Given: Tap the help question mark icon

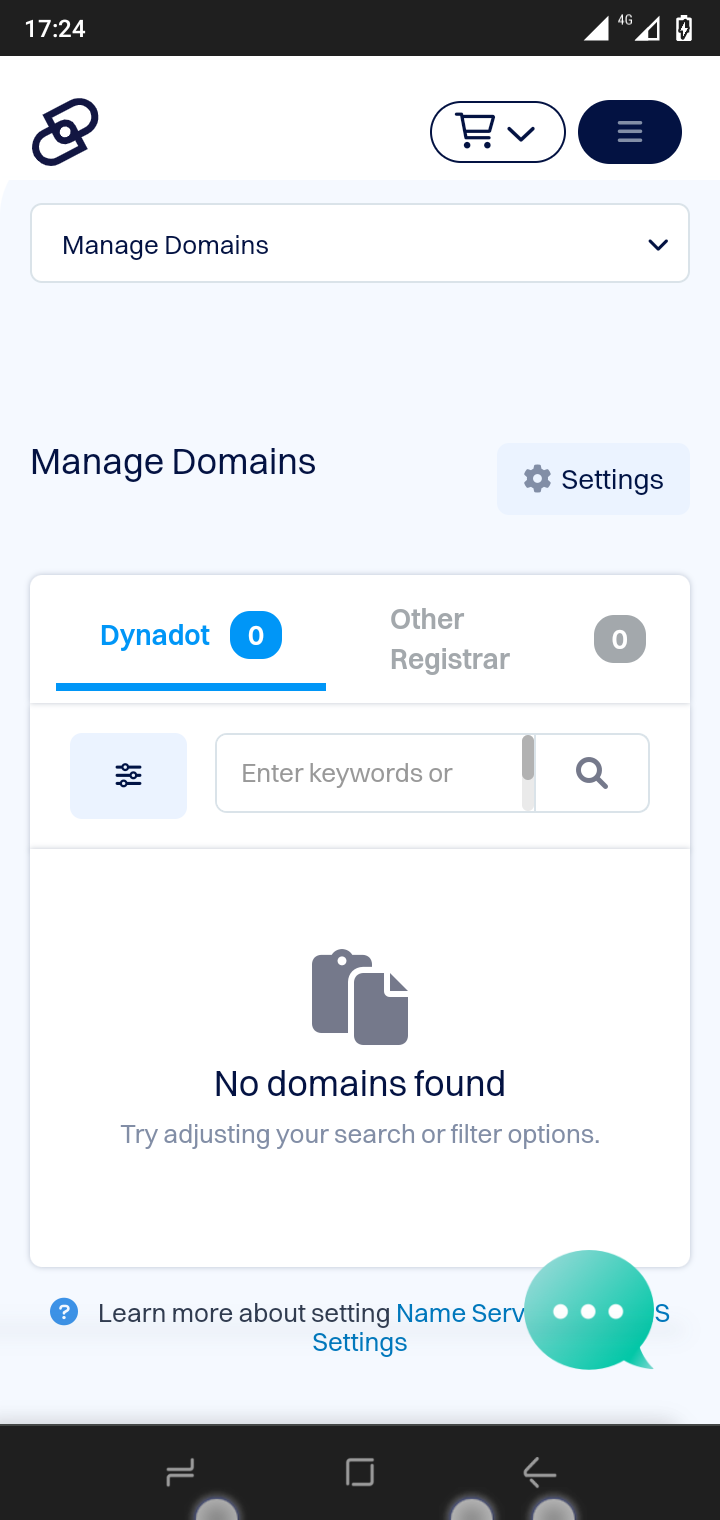Looking at the screenshot, I should coord(64,1311).
